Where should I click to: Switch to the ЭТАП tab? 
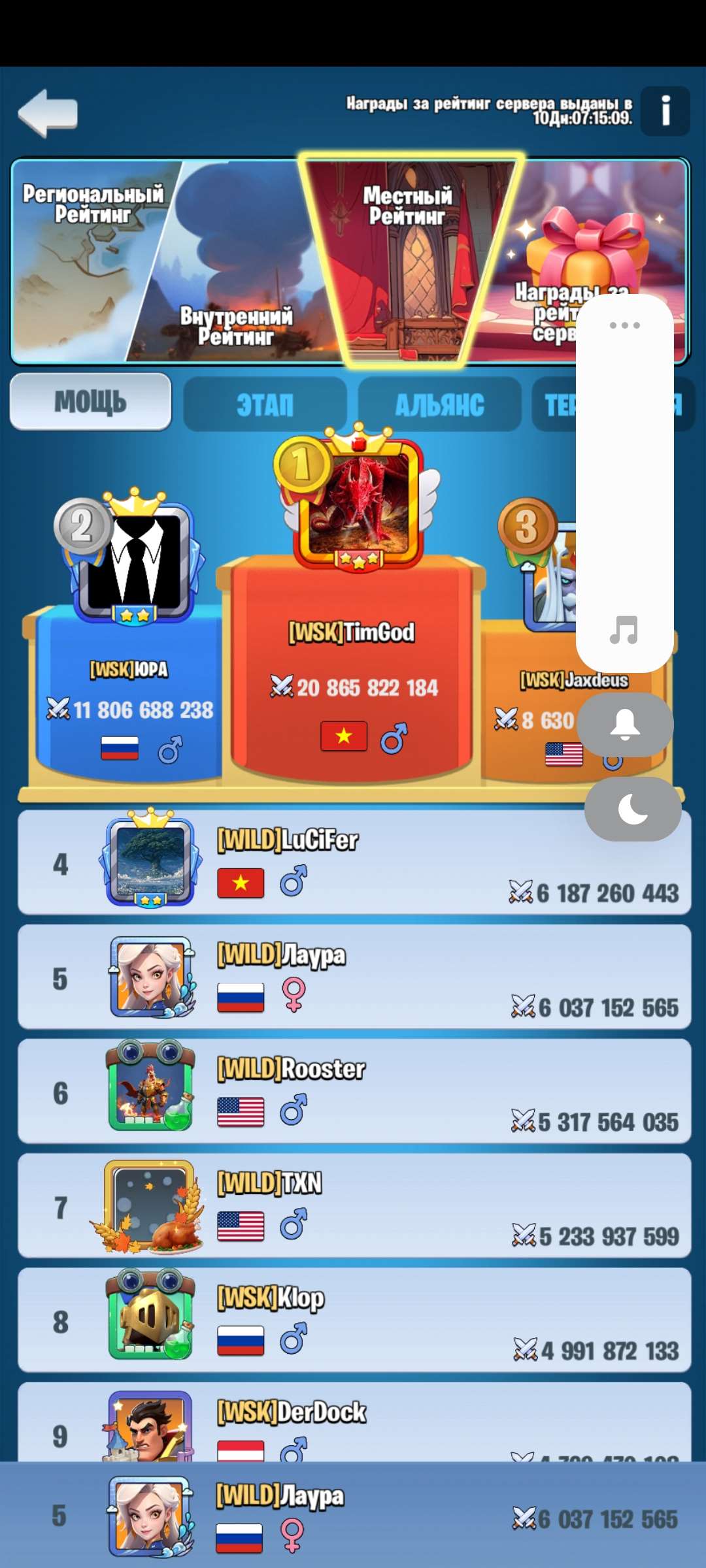pyautogui.click(x=266, y=403)
